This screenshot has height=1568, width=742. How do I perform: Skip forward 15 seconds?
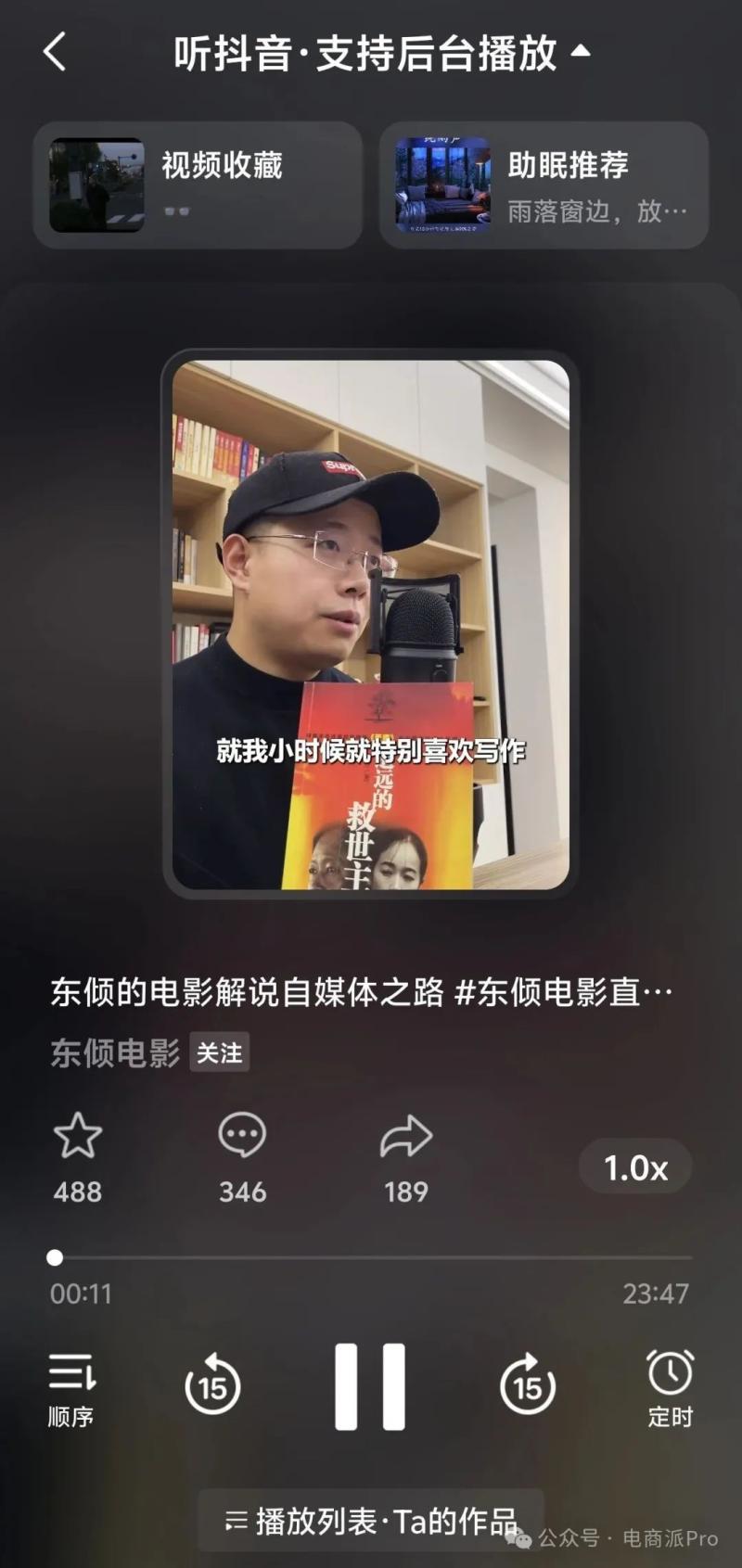pyautogui.click(x=528, y=1385)
